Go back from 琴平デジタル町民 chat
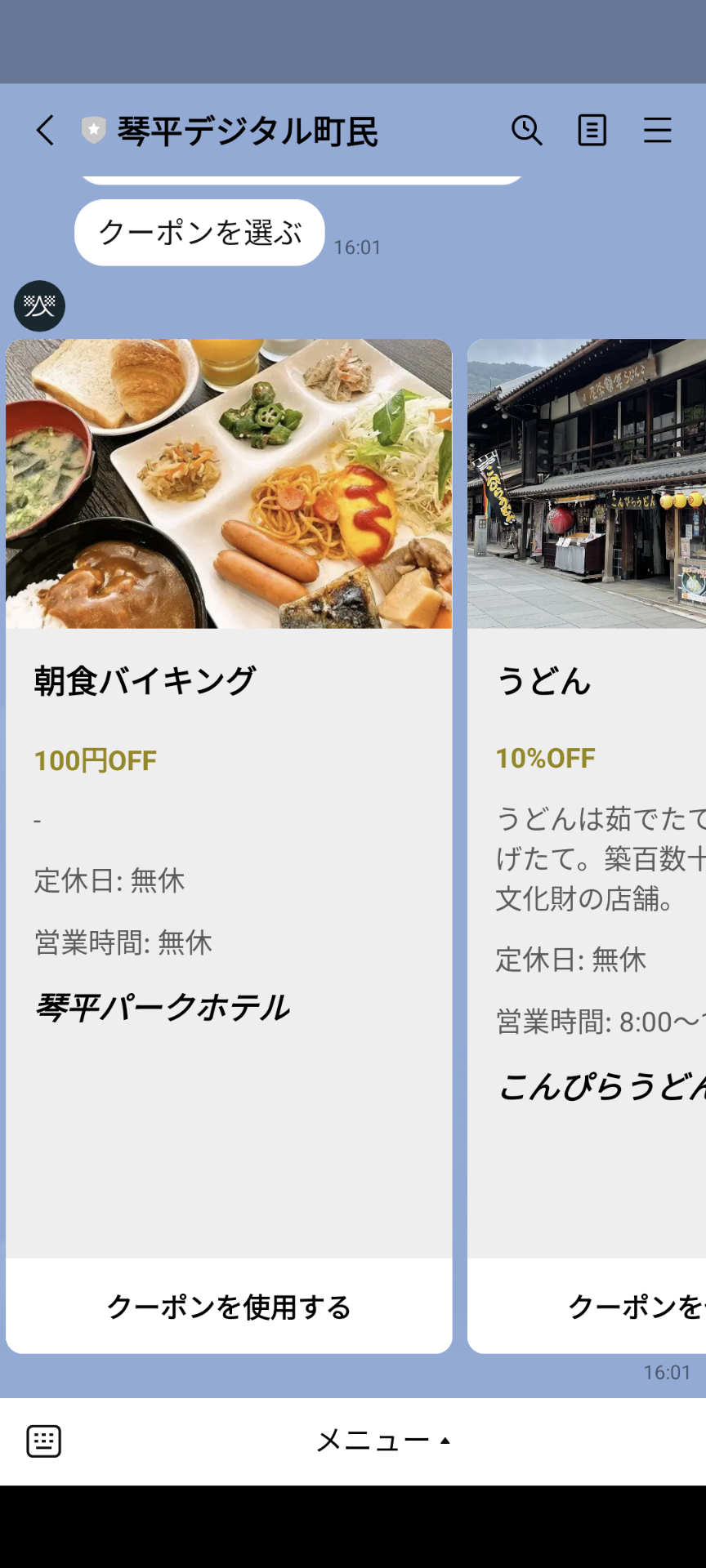The image size is (706, 1568). click(46, 131)
